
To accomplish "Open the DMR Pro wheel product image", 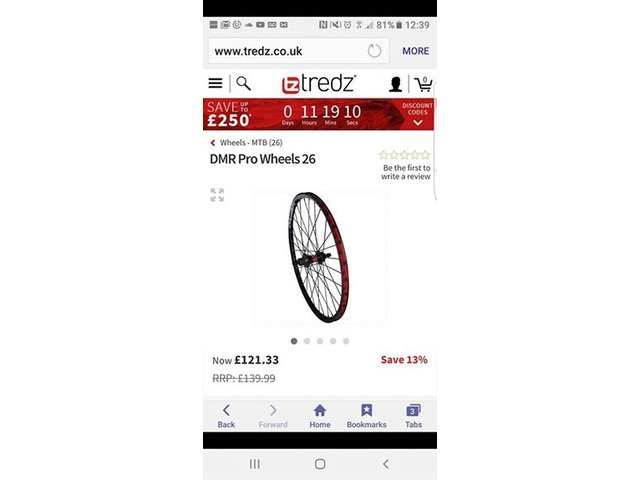I will tap(320, 257).
